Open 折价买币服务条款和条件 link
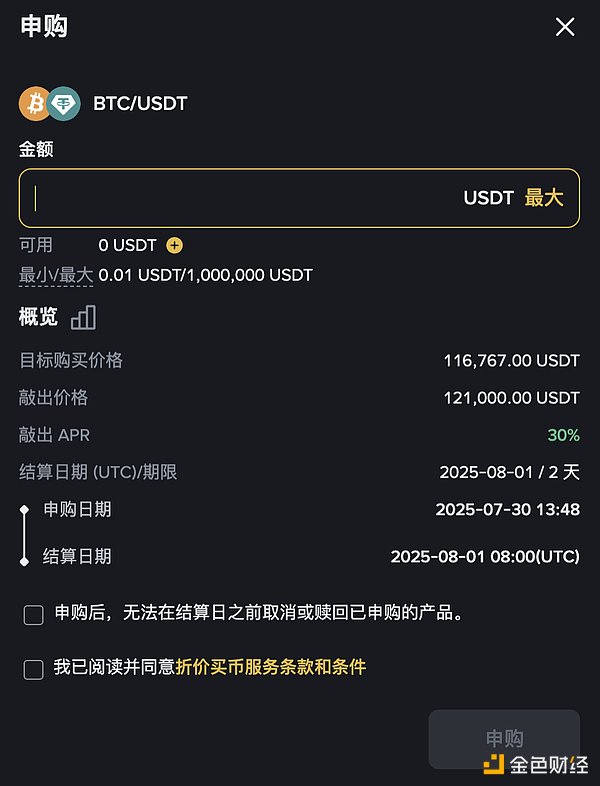 tap(271, 667)
